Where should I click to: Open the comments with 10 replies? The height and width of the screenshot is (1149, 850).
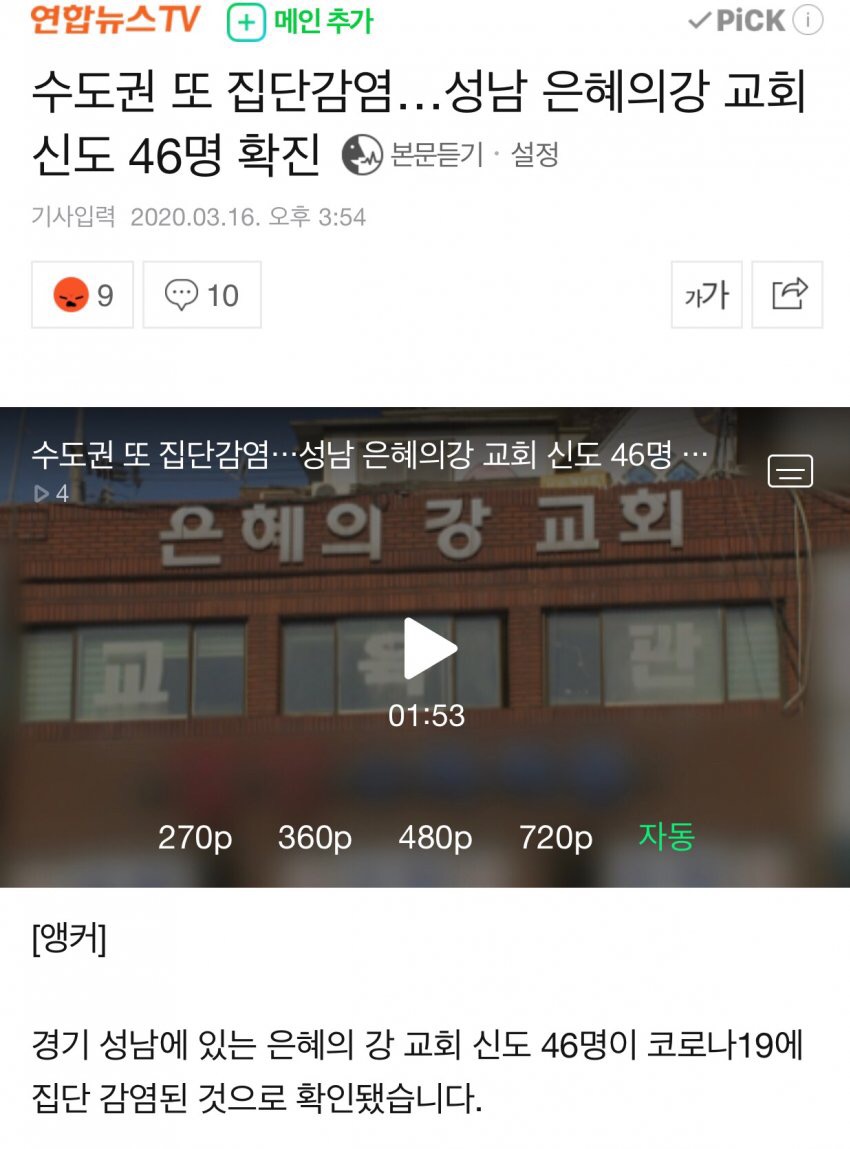[202, 295]
